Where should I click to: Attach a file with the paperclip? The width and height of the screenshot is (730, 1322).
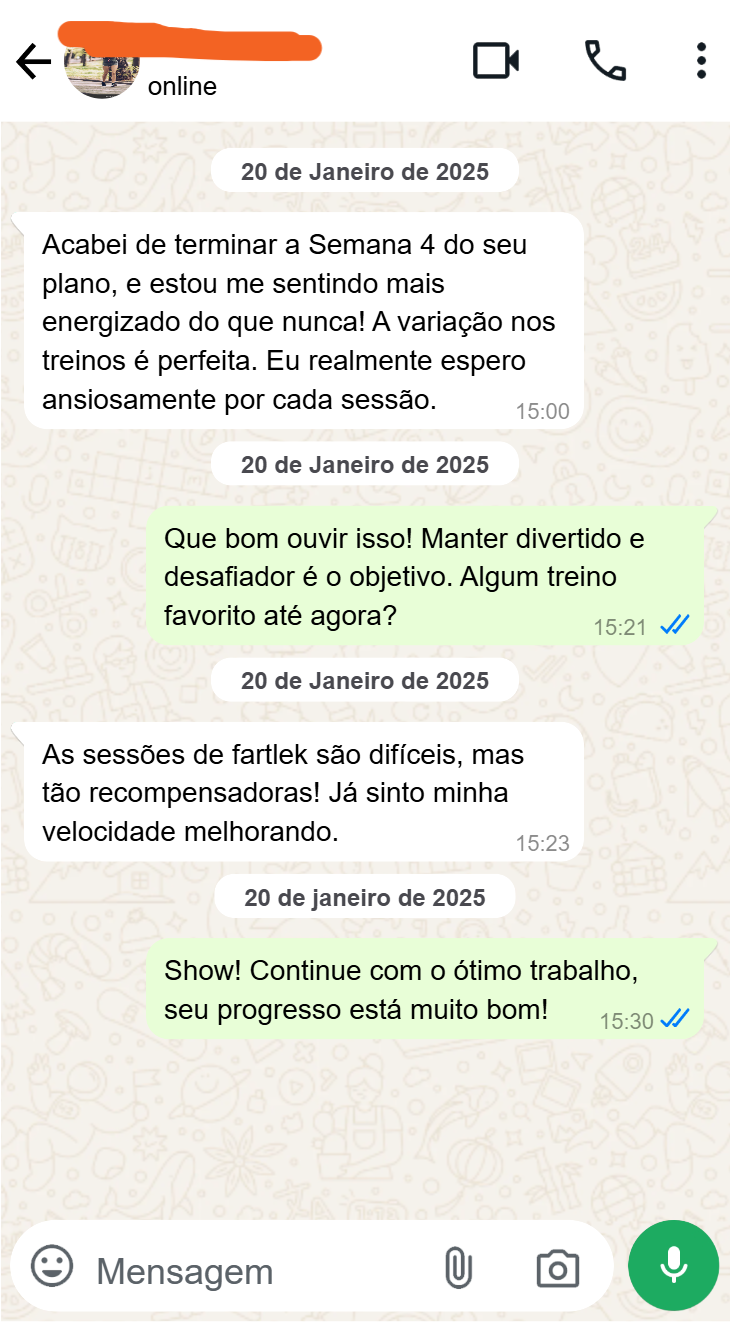point(457,1268)
